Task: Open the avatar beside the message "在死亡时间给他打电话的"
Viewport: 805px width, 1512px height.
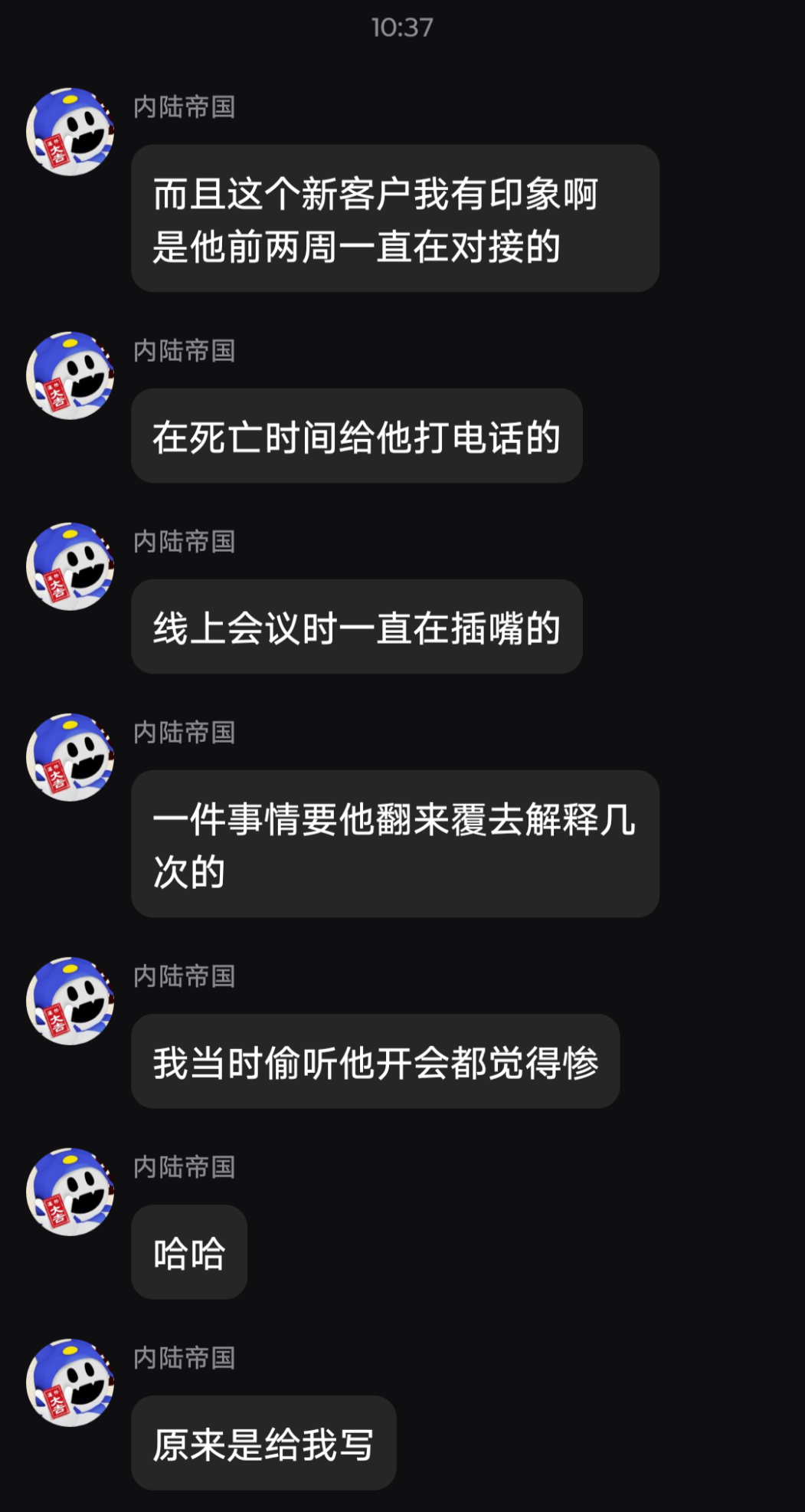Action: click(x=70, y=376)
